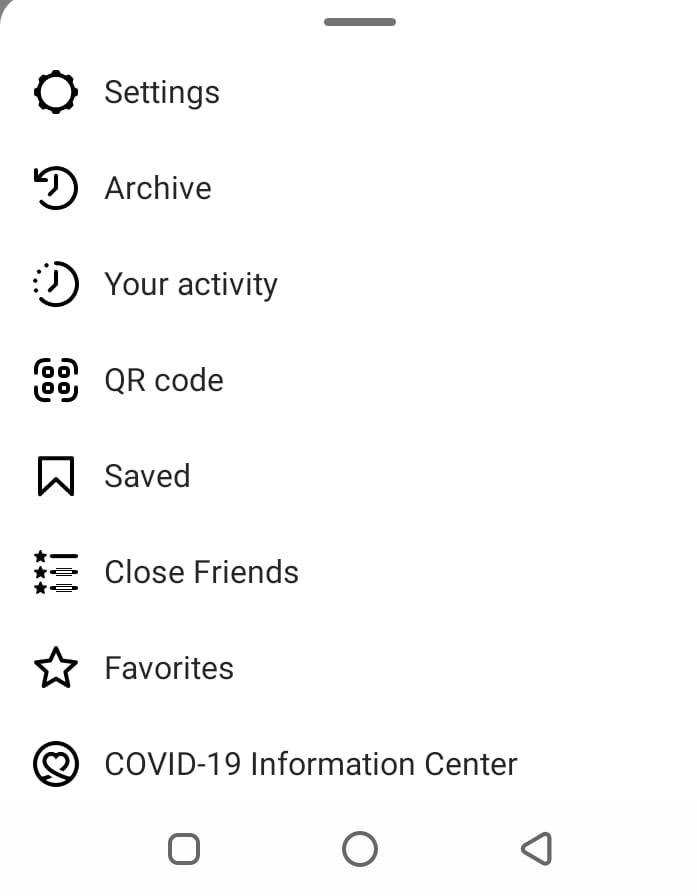Open COVID-19 Information Center
This screenshot has height=896, width=697.
click(x=310, y=764)
